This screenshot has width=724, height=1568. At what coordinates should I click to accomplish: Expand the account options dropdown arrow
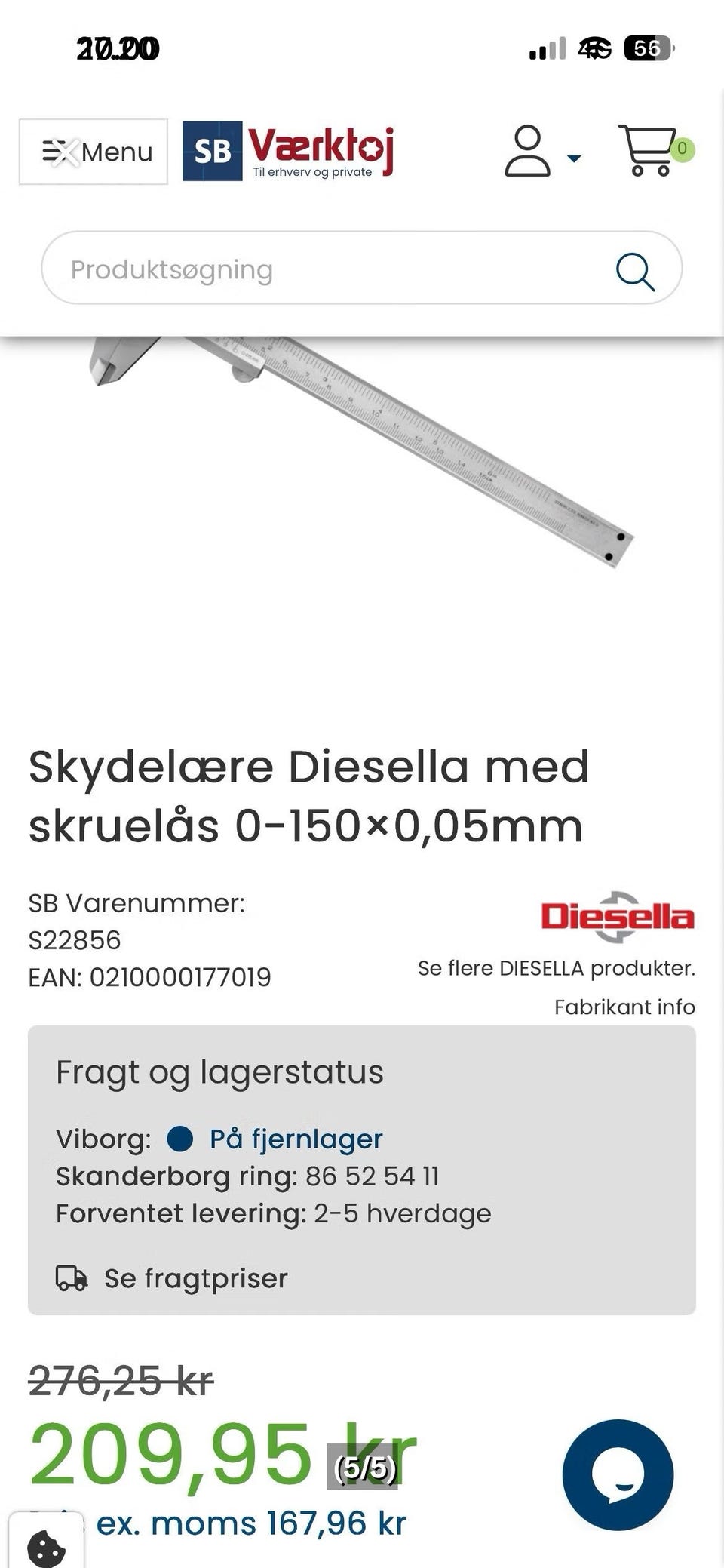point(573,159)
